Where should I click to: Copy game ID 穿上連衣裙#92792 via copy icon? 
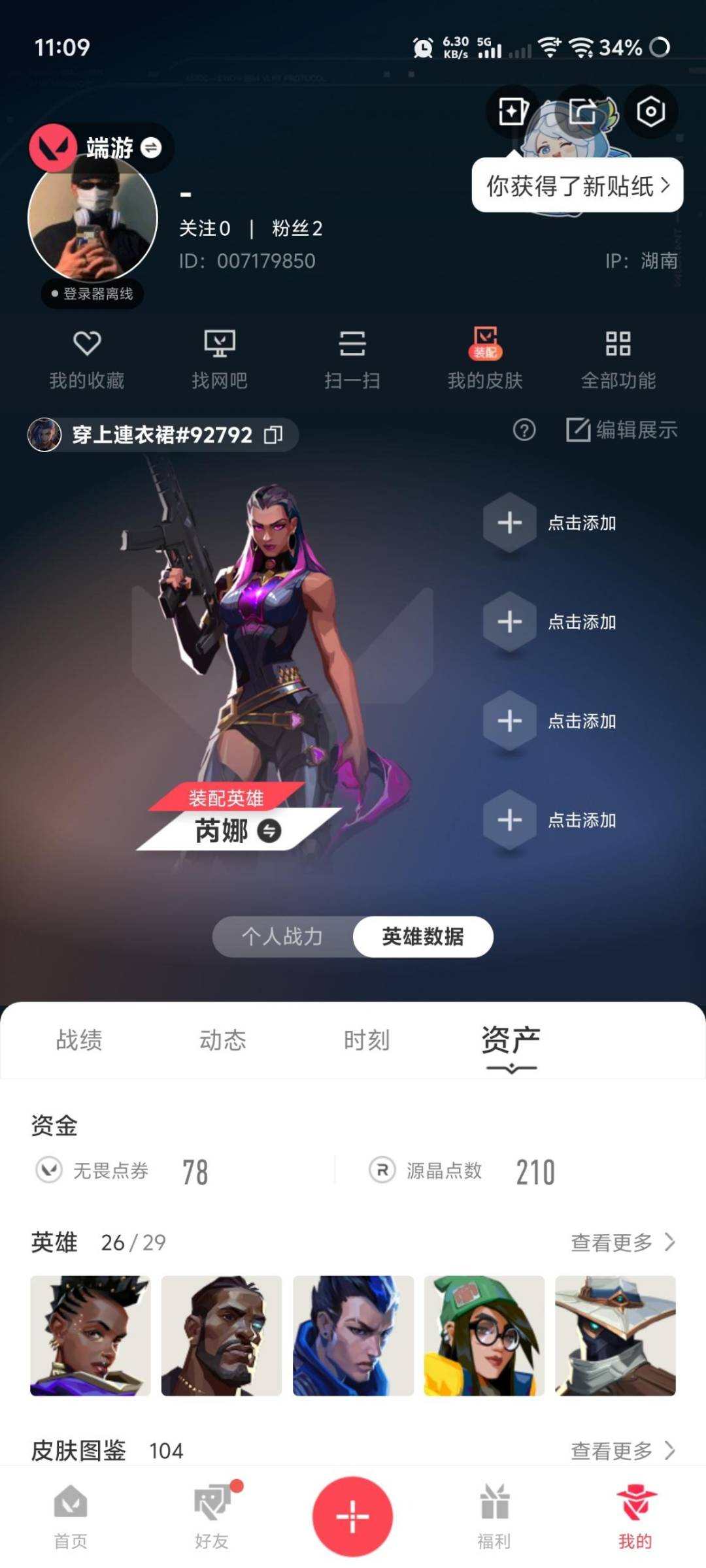pos(275,434)
